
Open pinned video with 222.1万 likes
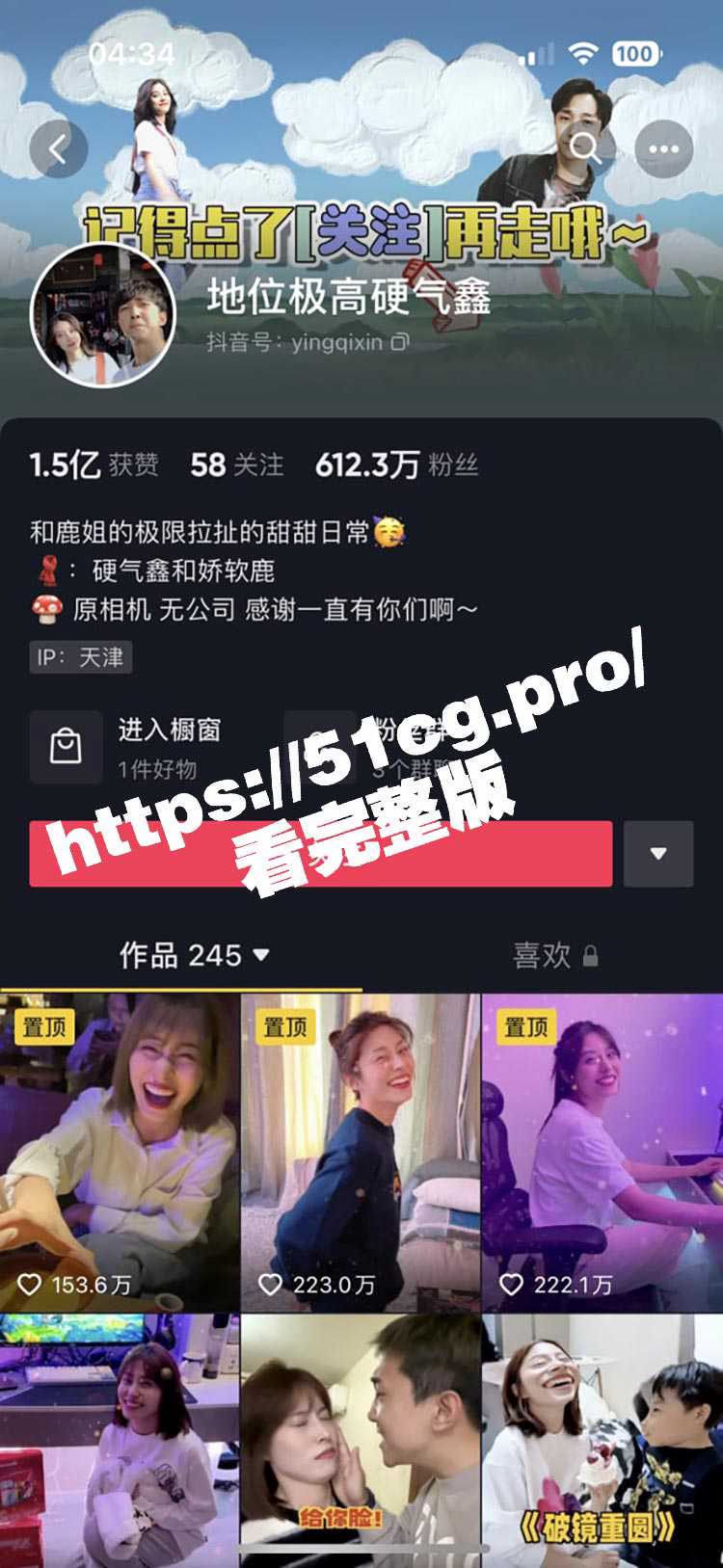(602, 1152)
